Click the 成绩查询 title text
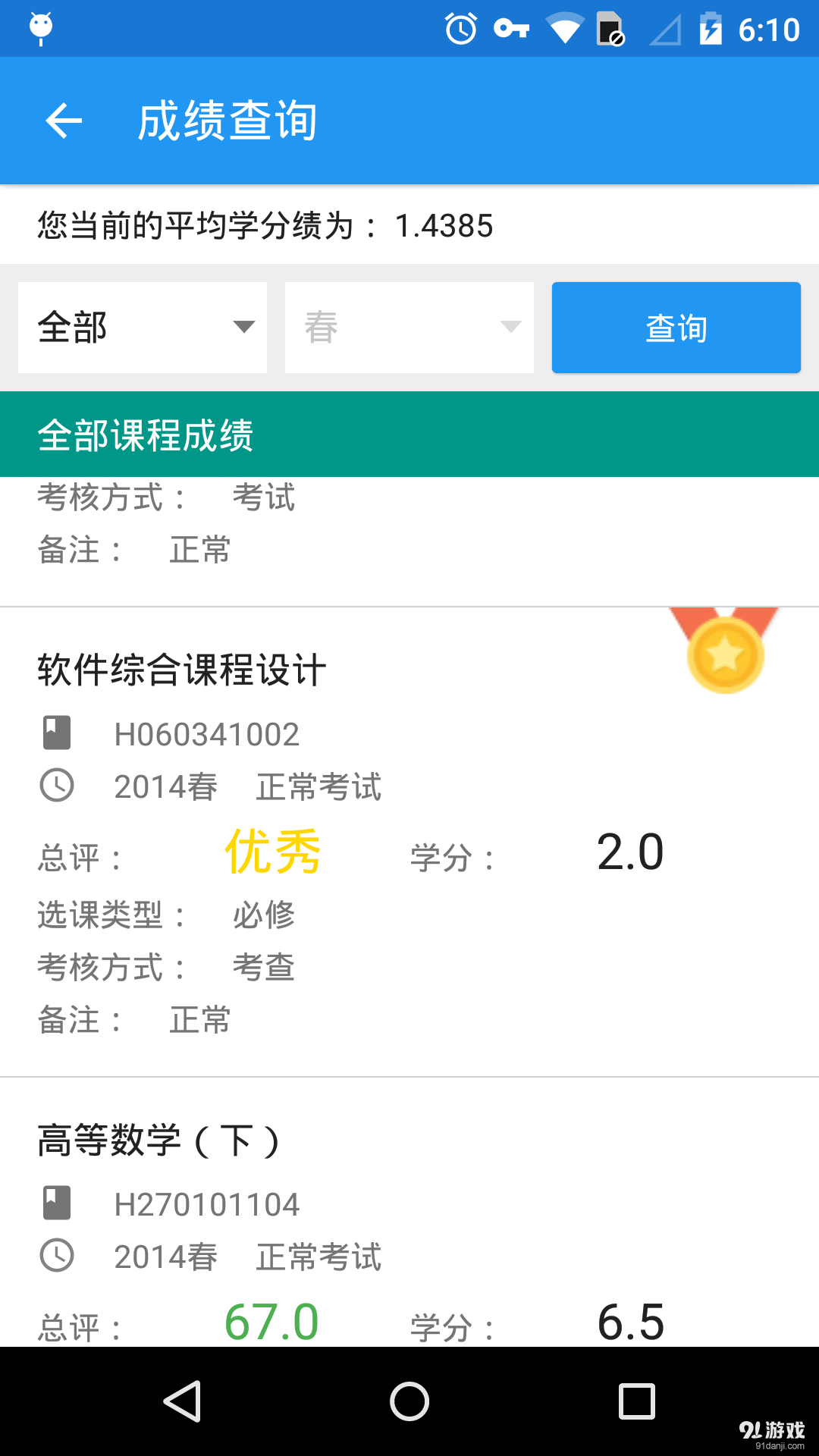Image resolution: width=819 pixels, height=1456 pixels. tap(227, 121)
